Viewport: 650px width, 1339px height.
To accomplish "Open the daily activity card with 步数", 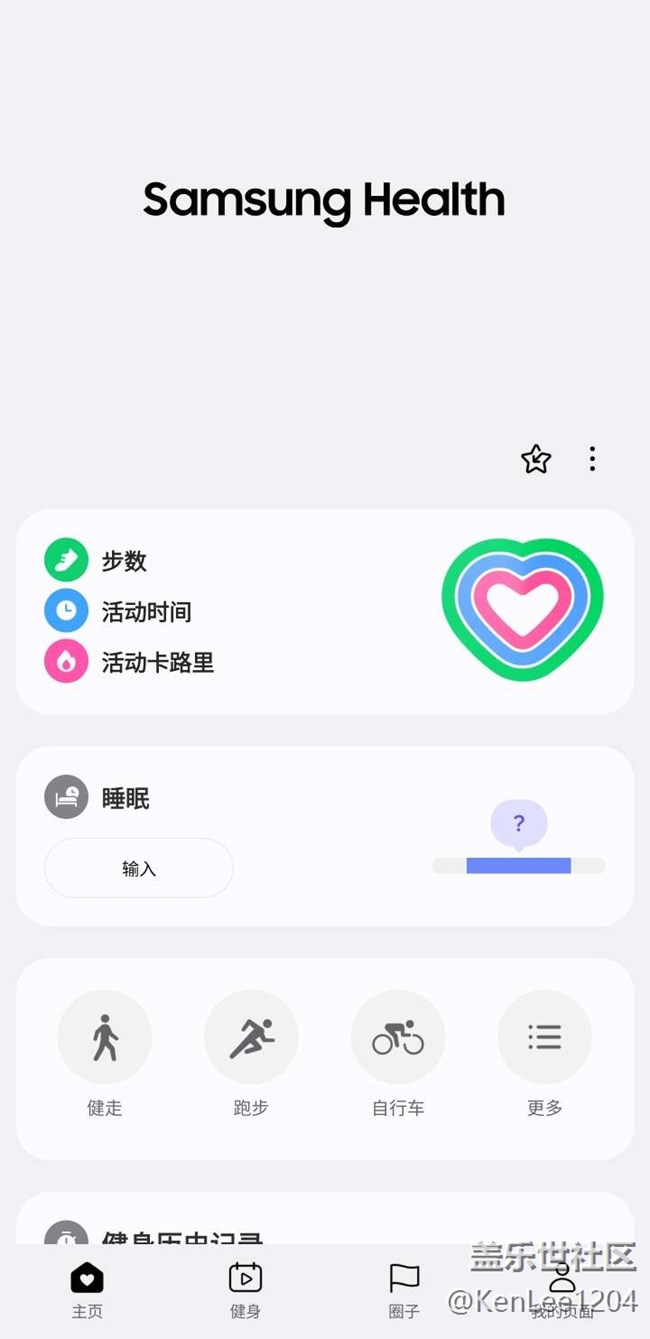I will pyautogui.click(x=324, y=611).
